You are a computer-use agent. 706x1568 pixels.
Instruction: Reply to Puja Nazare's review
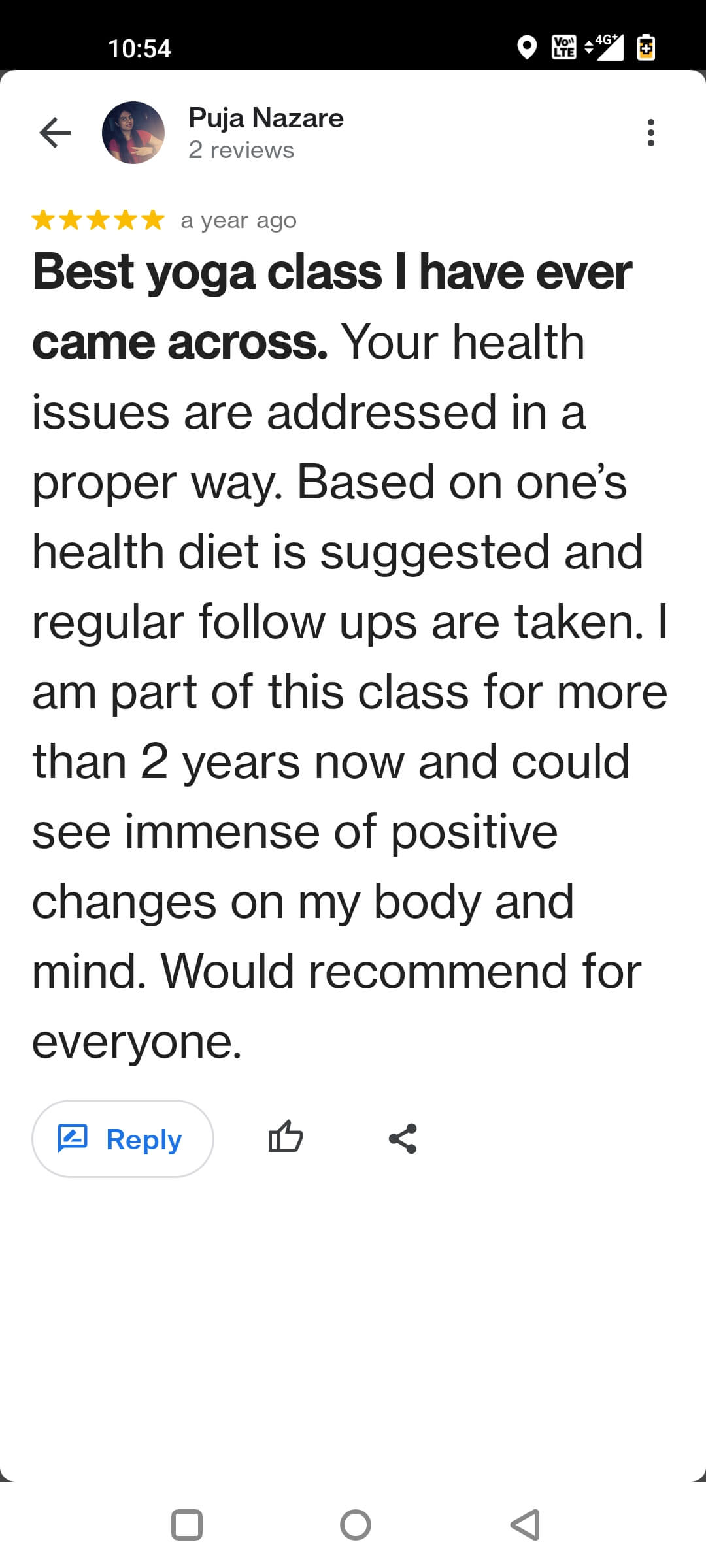[x=123, y=1139]
